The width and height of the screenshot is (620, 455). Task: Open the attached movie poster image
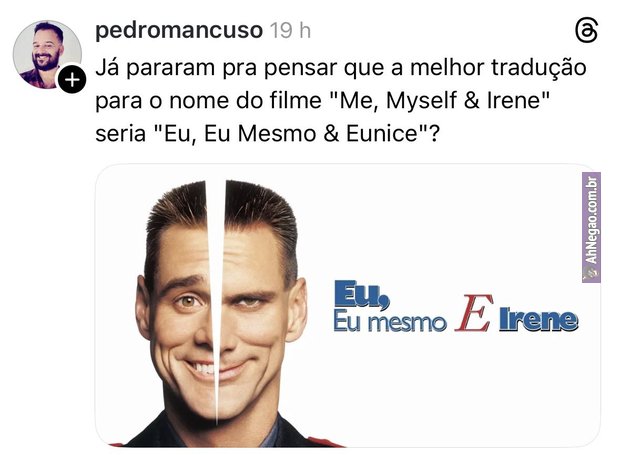pos(347,305)
